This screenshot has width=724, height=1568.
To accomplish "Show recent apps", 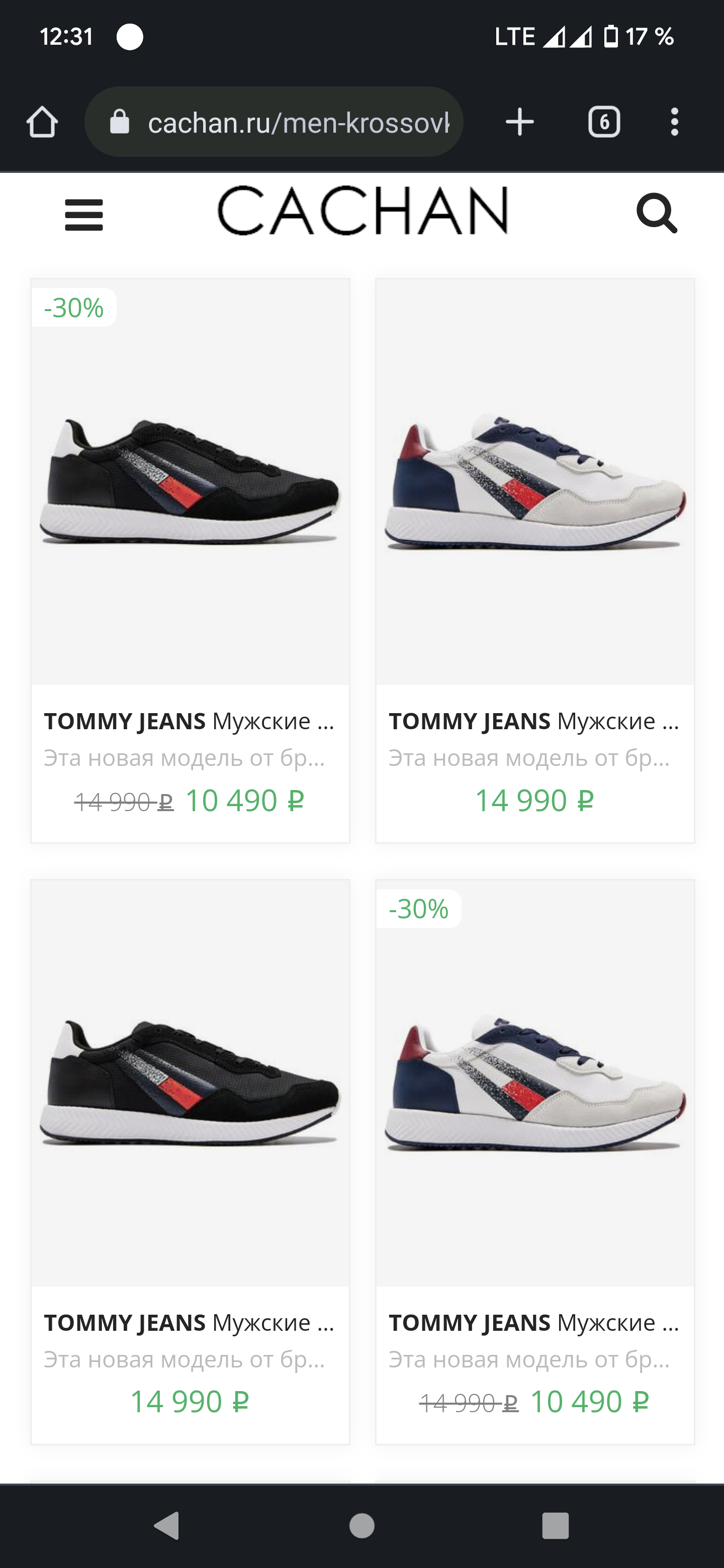I will click(555, 1525).
